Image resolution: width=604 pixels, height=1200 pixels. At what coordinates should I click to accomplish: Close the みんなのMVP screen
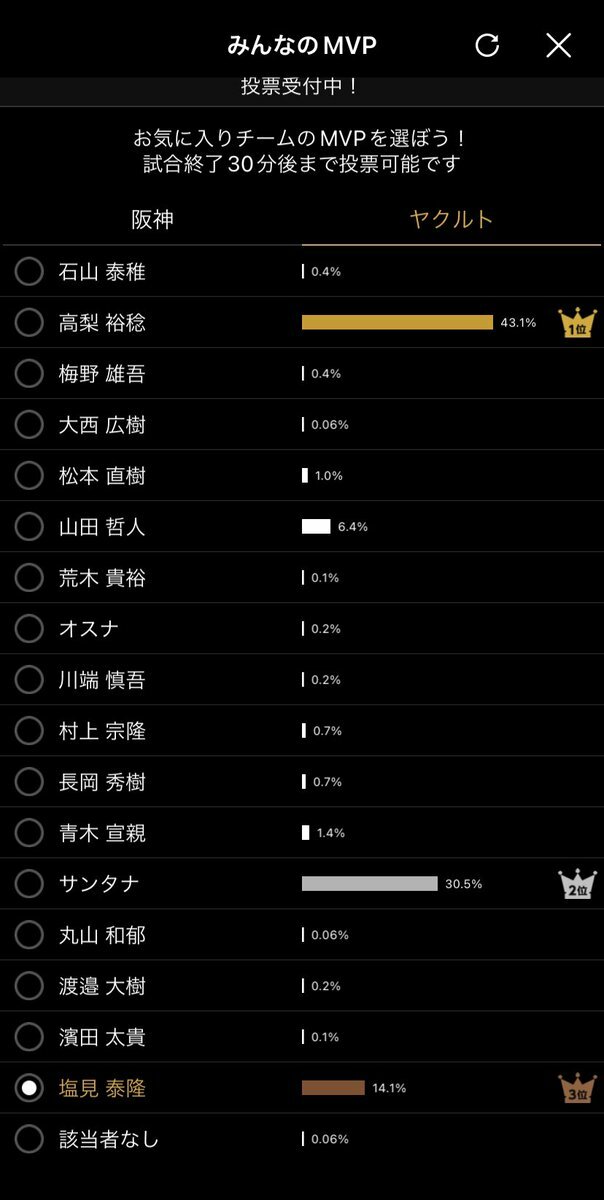point(558,45)
